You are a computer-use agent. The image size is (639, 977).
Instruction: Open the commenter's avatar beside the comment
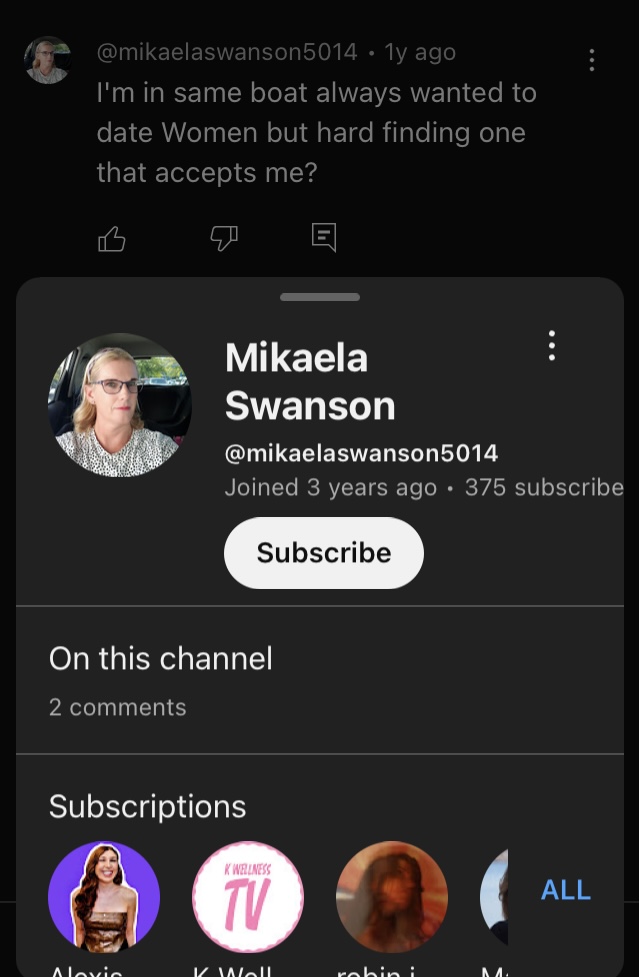(x=47, y=60)
